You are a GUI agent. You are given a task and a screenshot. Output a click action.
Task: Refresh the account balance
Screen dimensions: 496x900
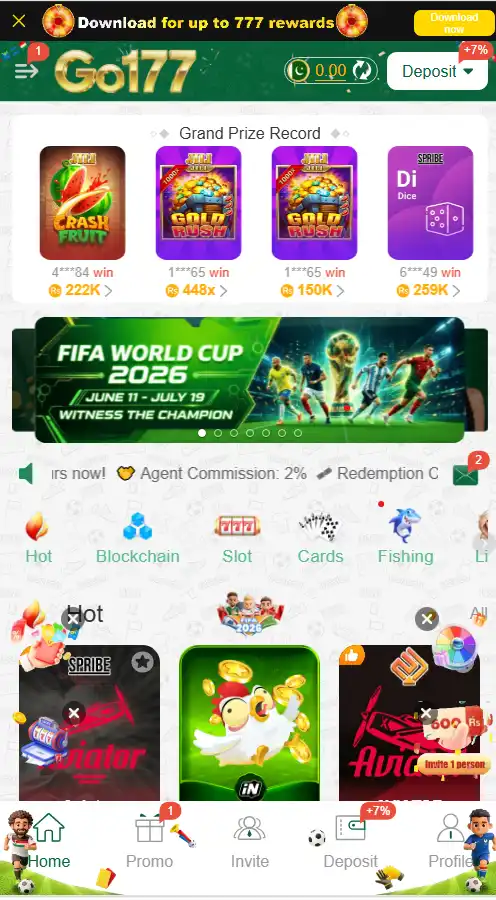[362, 71]
